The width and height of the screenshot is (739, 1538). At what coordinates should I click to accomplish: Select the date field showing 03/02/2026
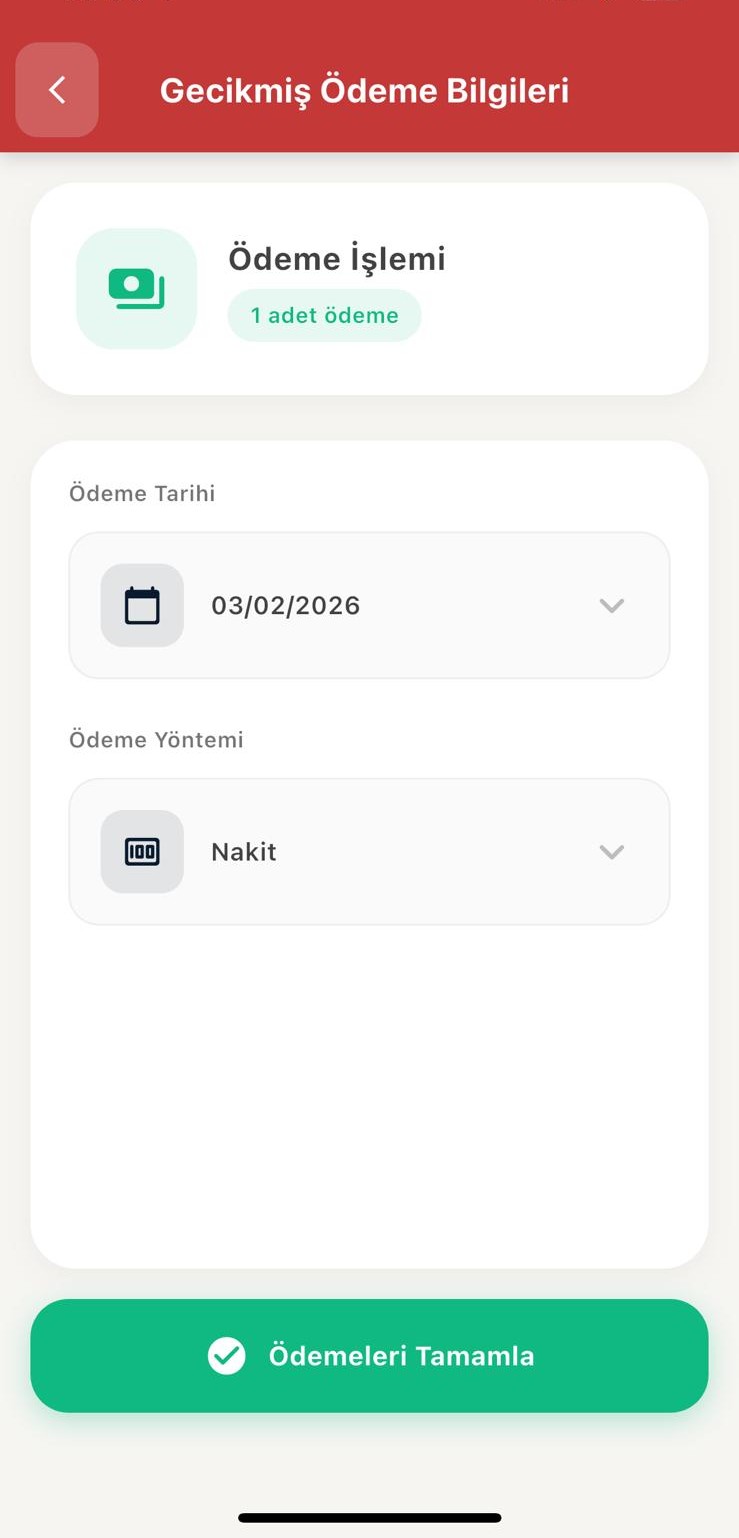pos(369,605)
